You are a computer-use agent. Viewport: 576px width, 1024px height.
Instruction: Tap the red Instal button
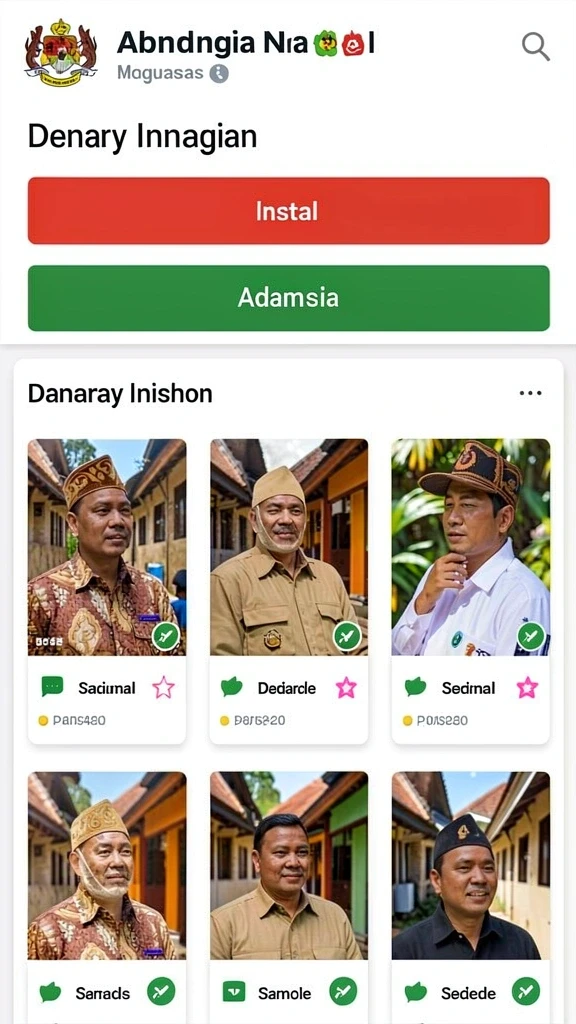coord(289,211)
